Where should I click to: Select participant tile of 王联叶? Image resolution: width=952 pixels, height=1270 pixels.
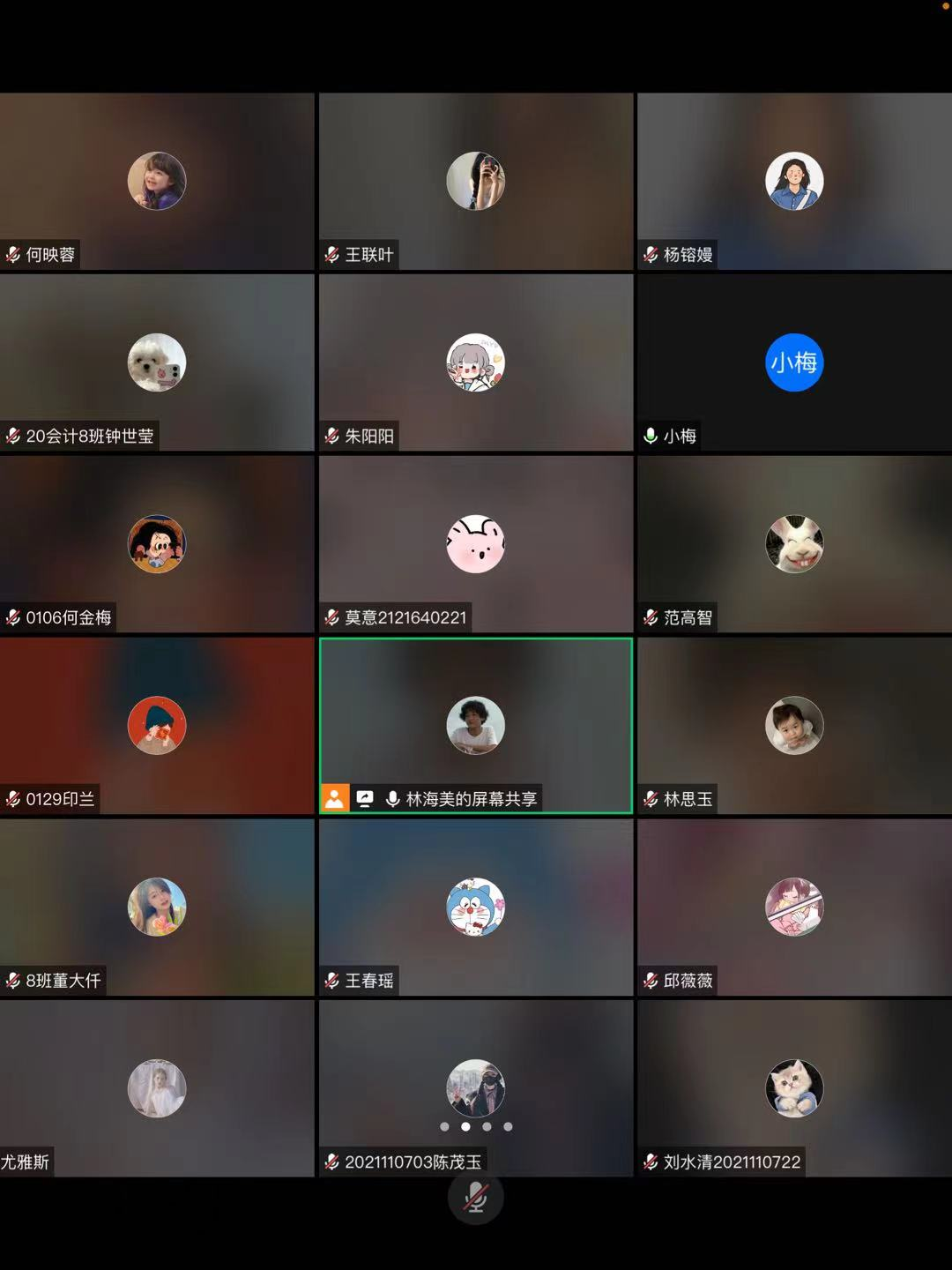[x=476, y=181]
